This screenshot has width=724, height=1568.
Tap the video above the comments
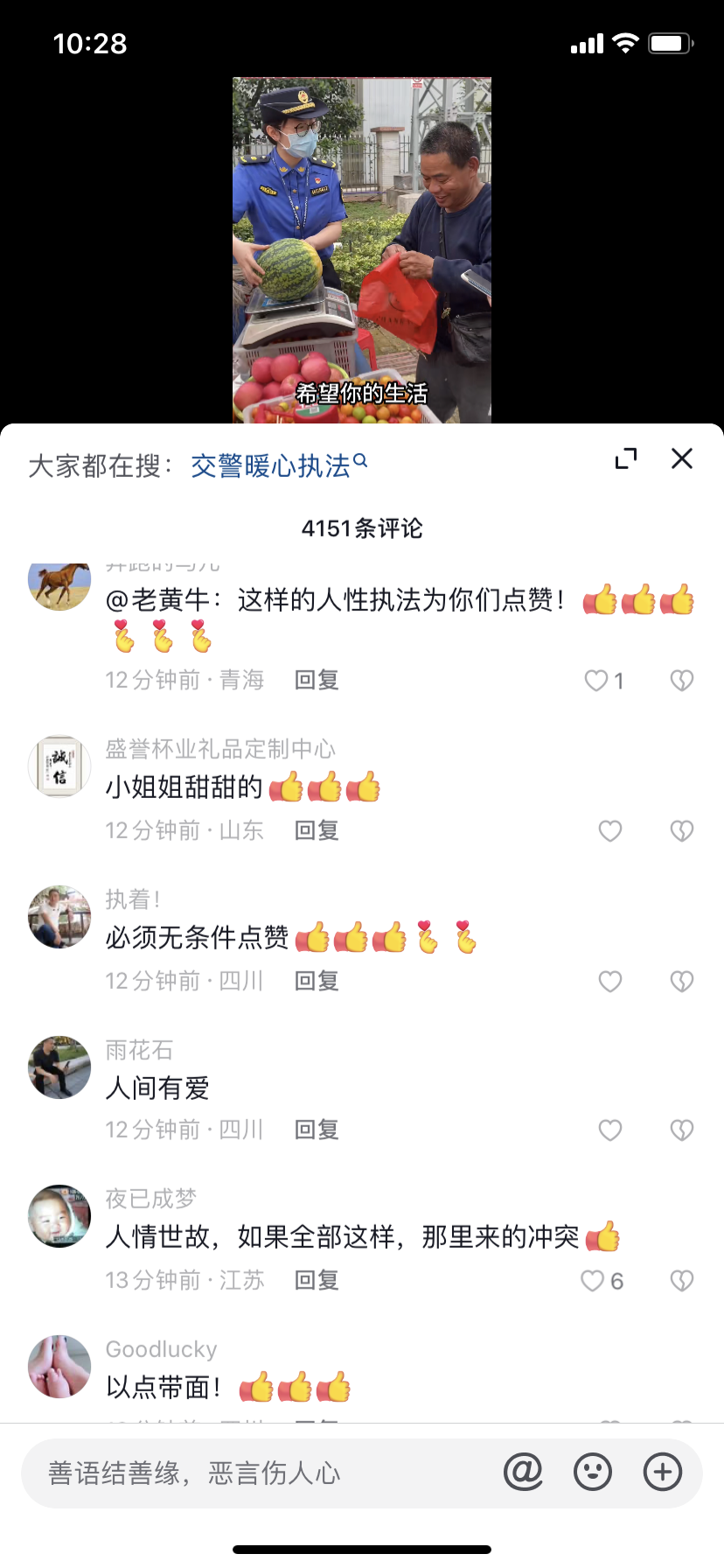coord(362,250)
